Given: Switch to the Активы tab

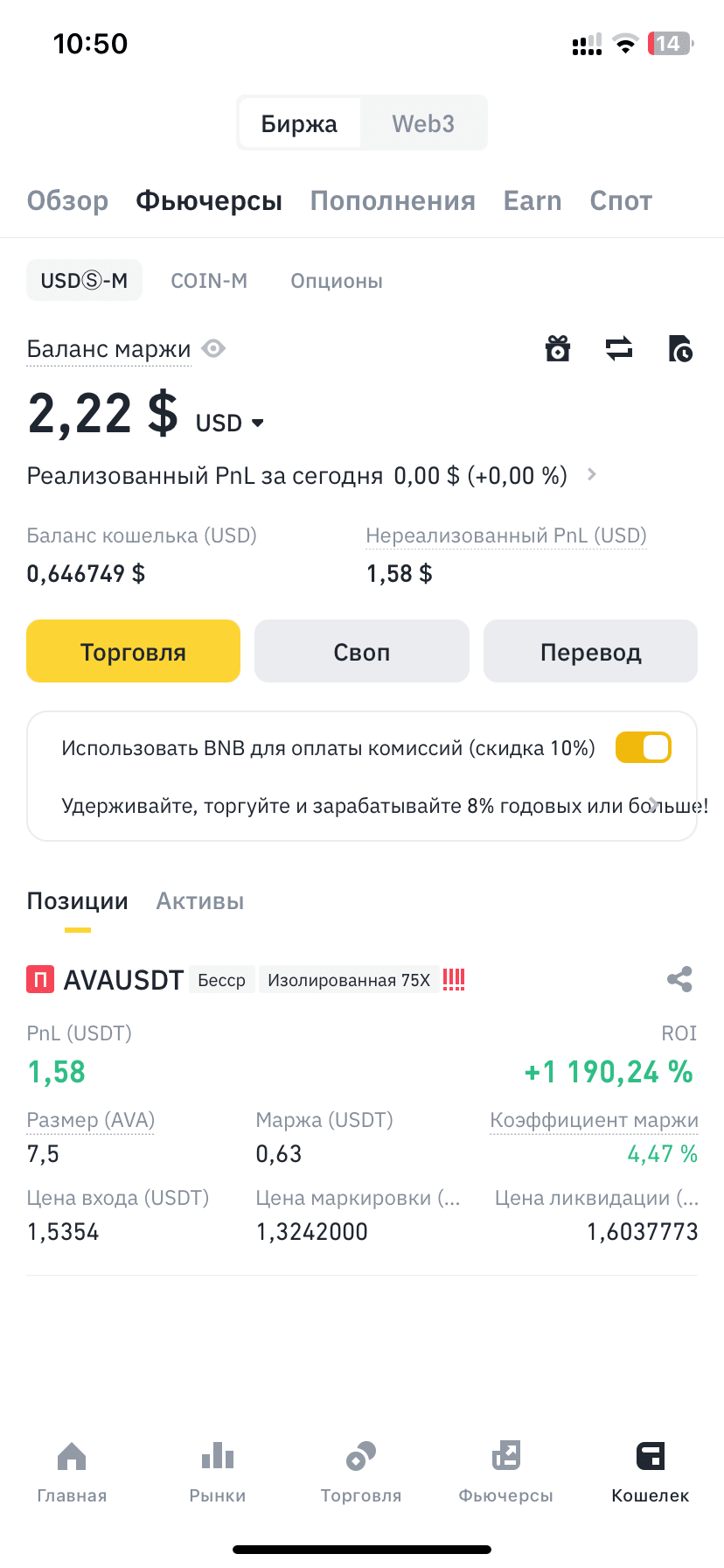Looking at the screenshot, I should pyautogui.click(x=200, y=901).
